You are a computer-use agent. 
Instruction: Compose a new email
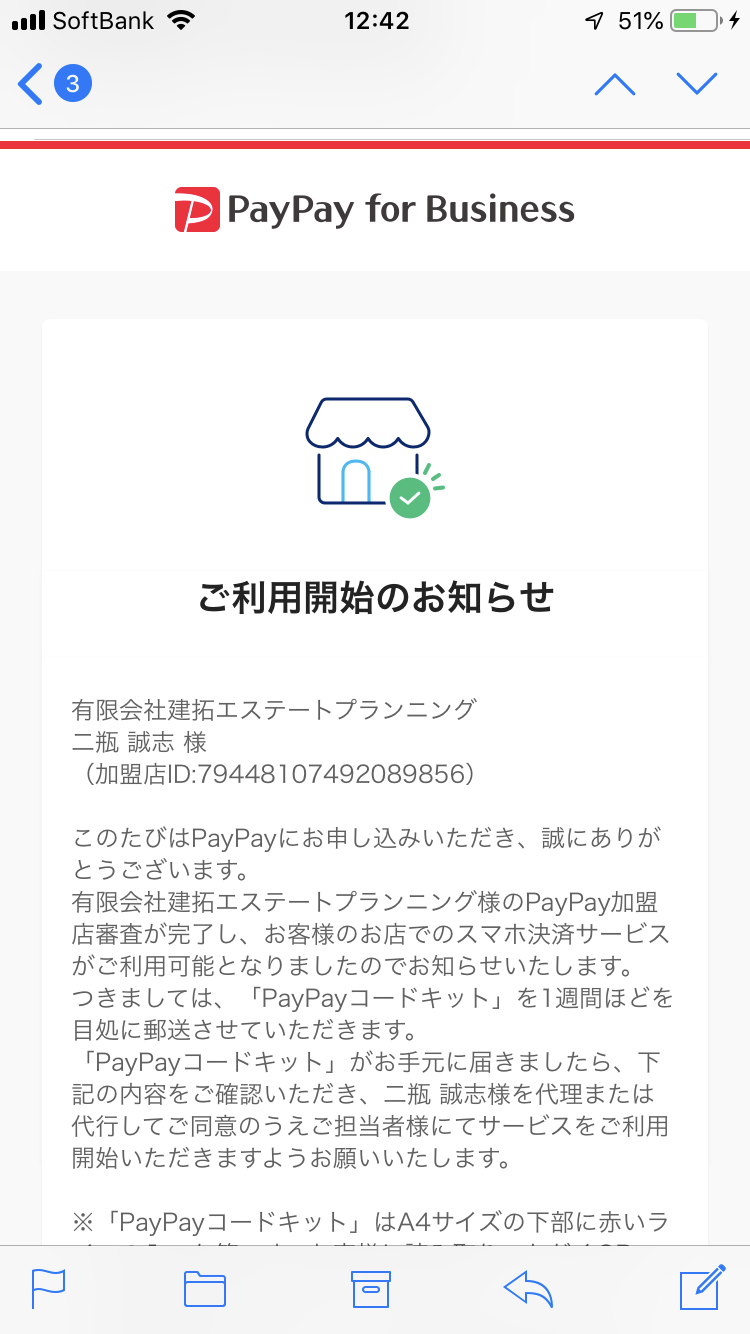tap(702, 1287)
